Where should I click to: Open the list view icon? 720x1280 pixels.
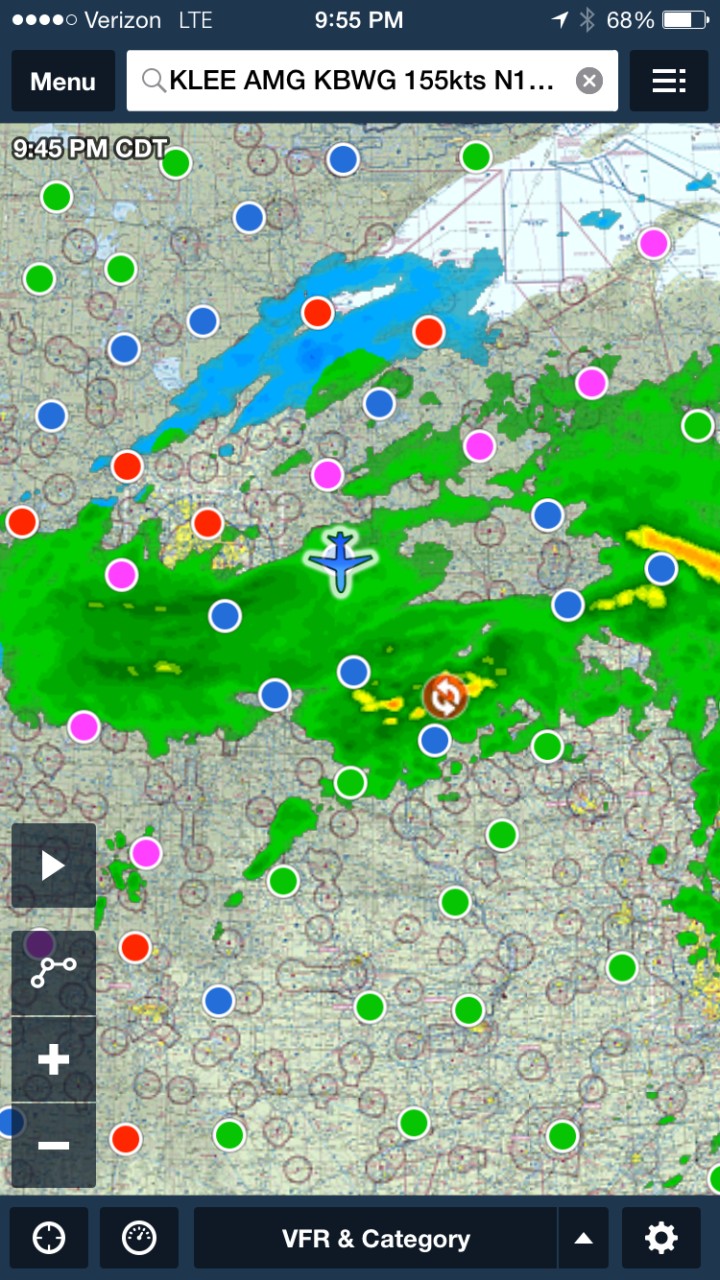click(x=669, y=81)
